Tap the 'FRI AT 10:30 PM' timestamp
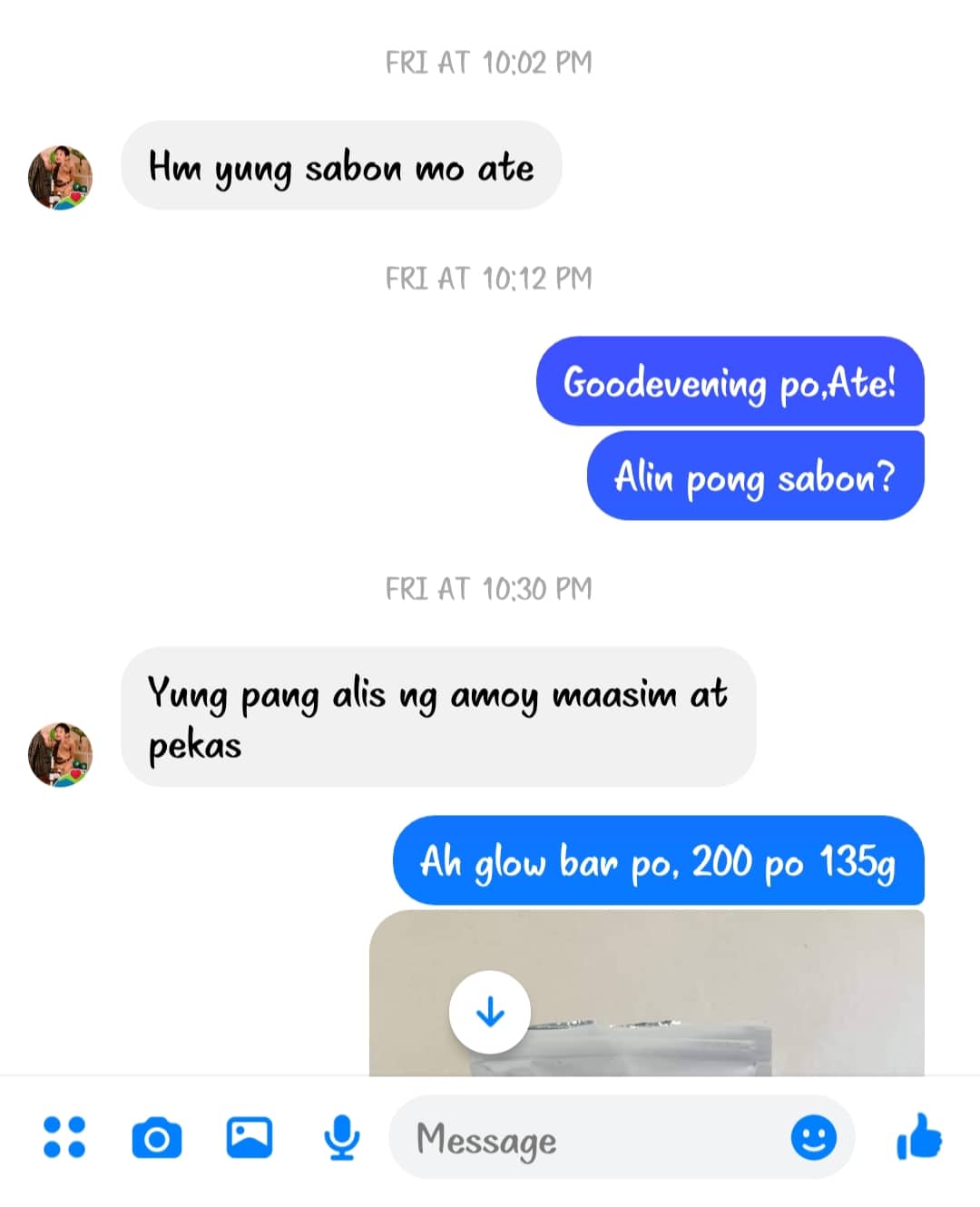The height and width of the screenshot is (1207, 980). click(x=488, y=588)
